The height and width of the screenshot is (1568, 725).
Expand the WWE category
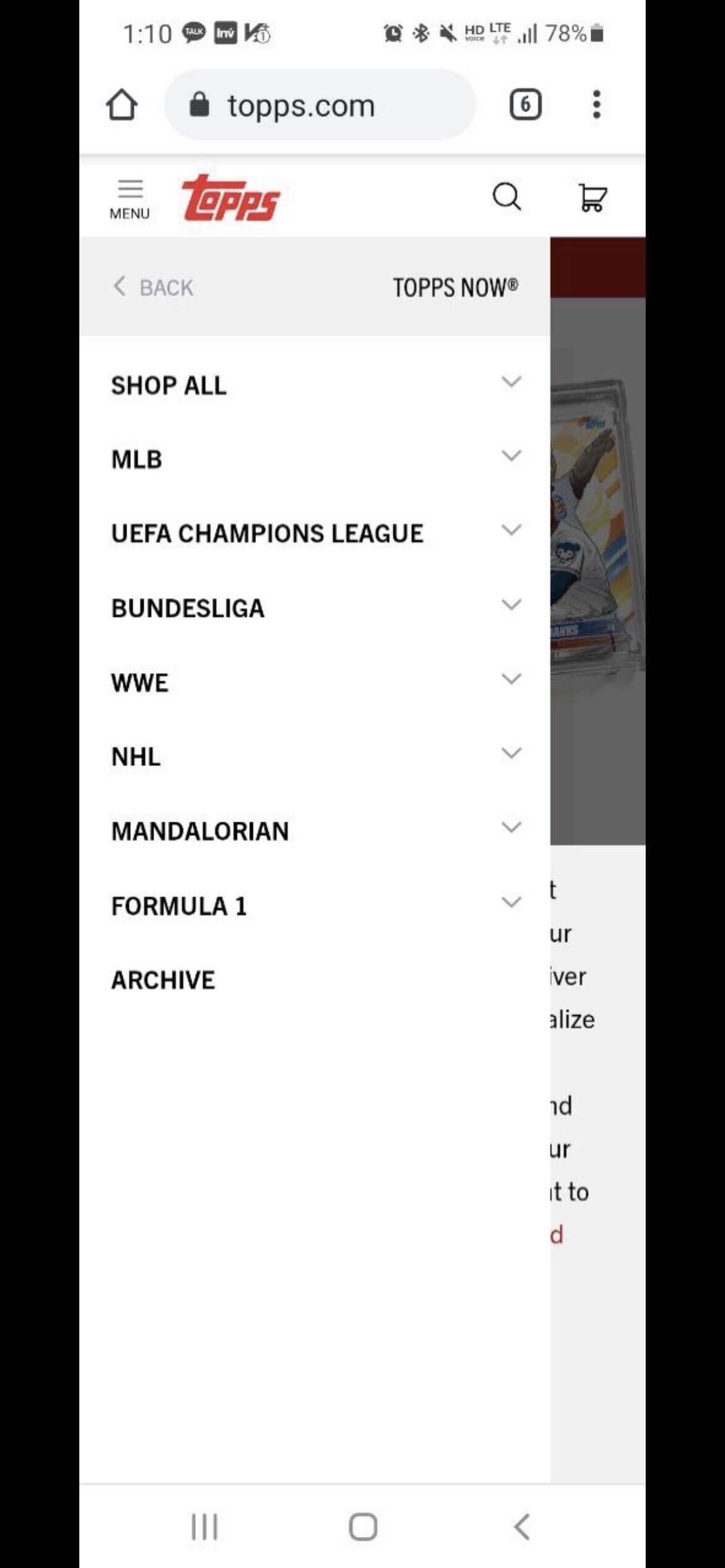[511, 679]
